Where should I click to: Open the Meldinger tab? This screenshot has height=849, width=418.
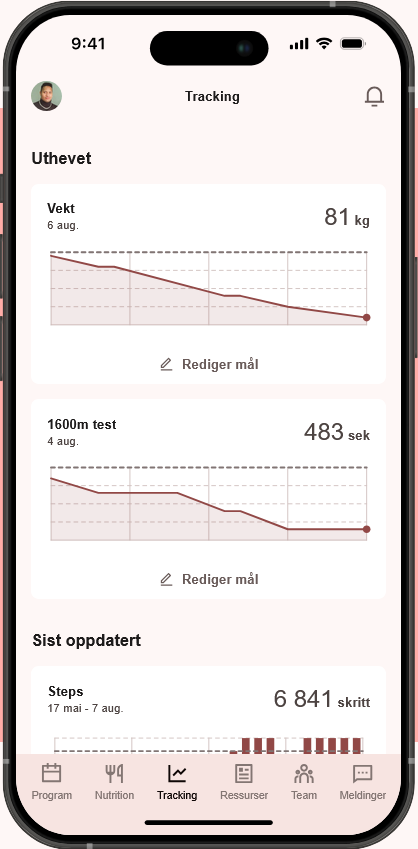pyautogui.click(x=363, y=782)
